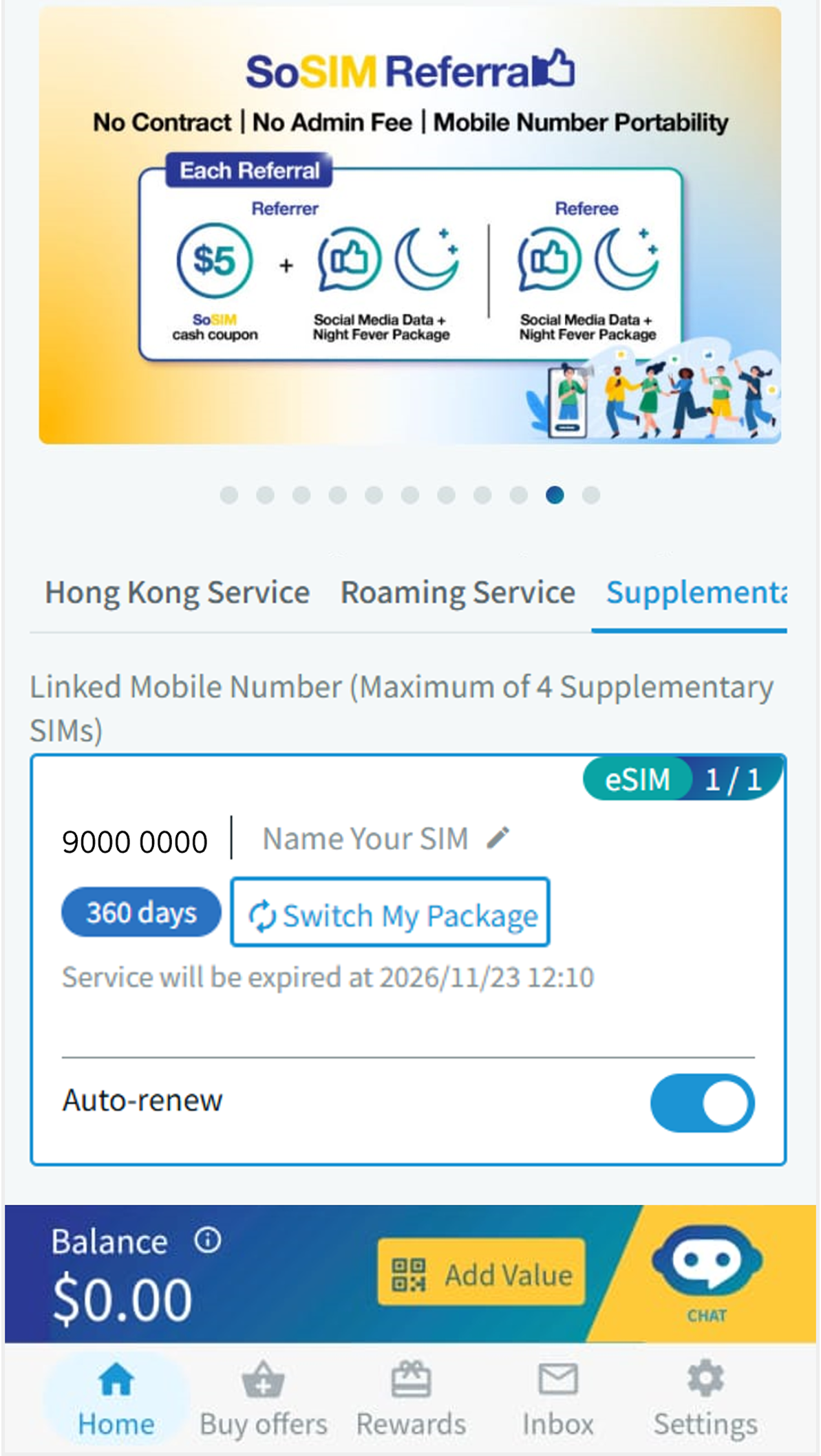The height and width of the screenshot is (1456, 821).
Task: Switch to the Roaming Service tab
Action: tap(458, 593)
